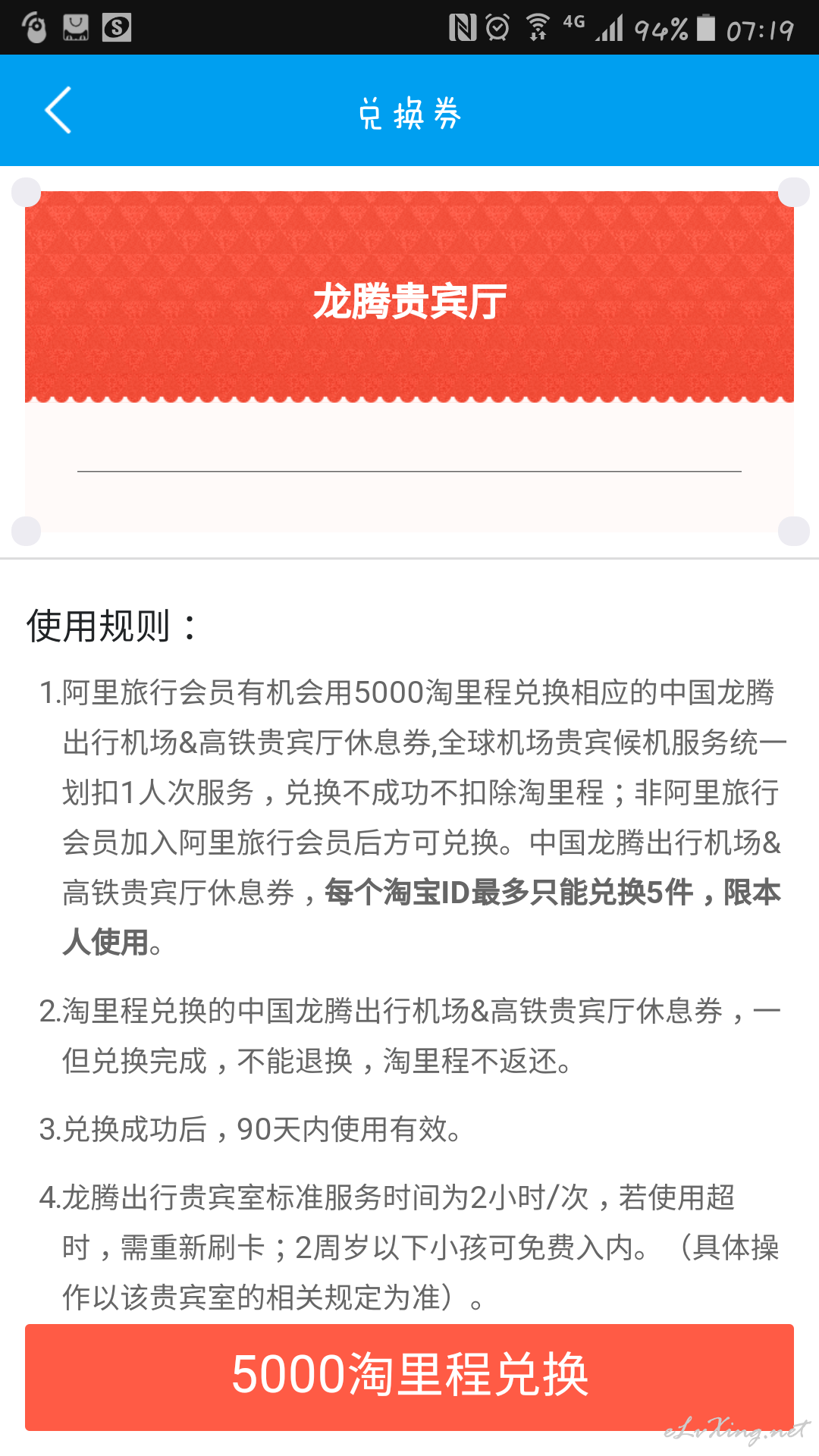
Task: Tap the 5000淘里程兑换 button
Action: (x=409, y=1377)
